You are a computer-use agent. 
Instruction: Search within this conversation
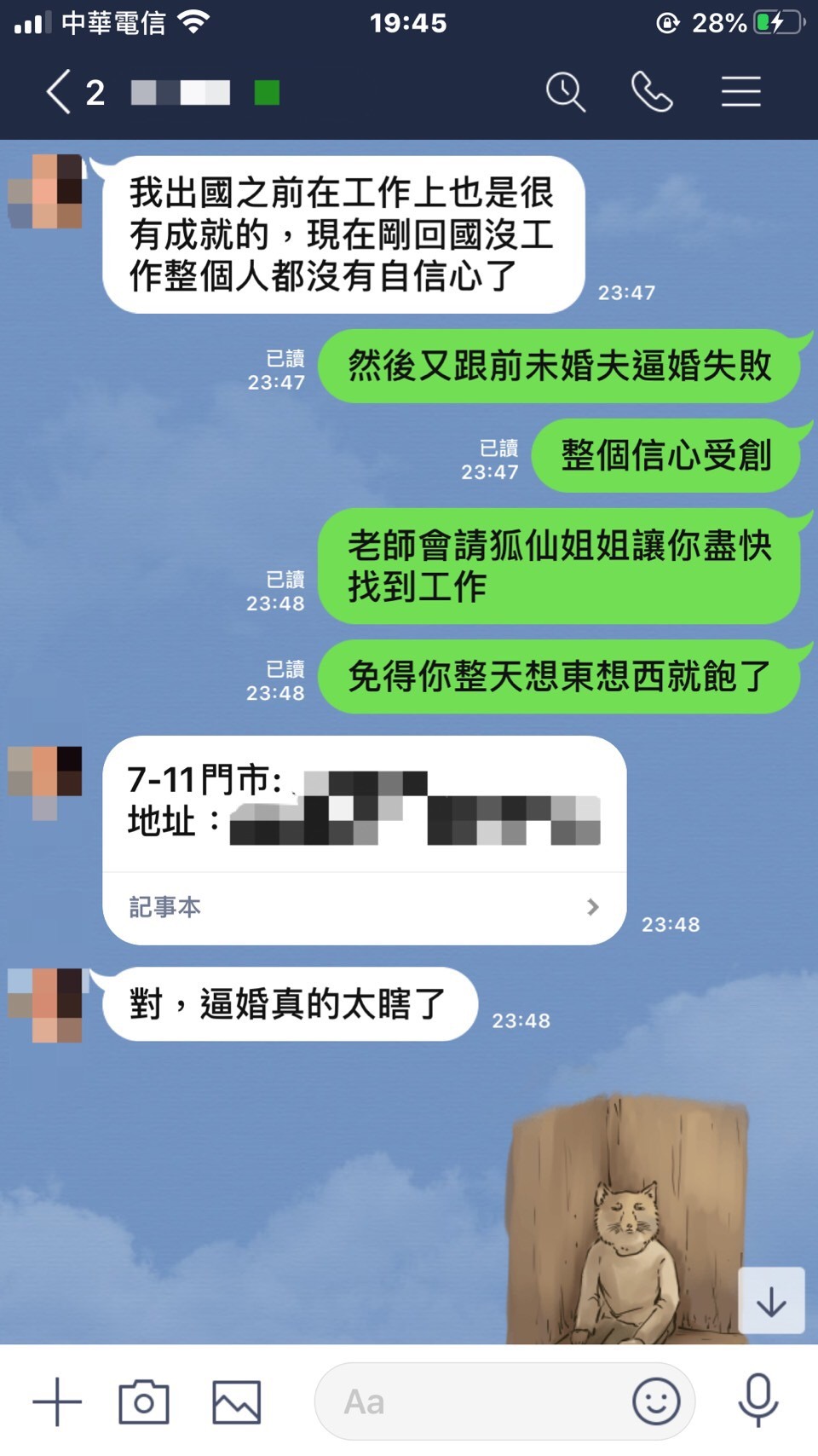565,92
